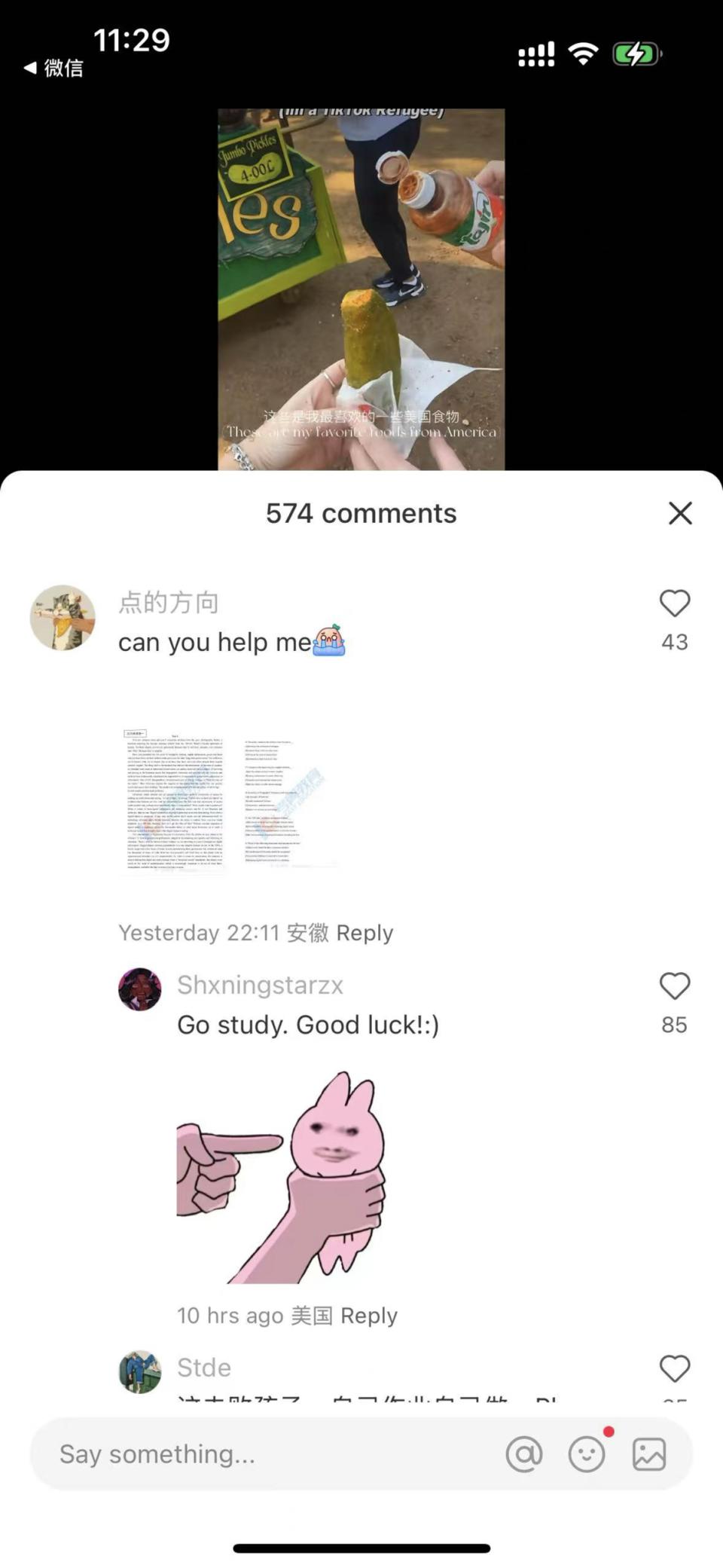723x1568 pixels.
Task: Reply to Shxningstarzx's comment
Action: click(368, 1316)
